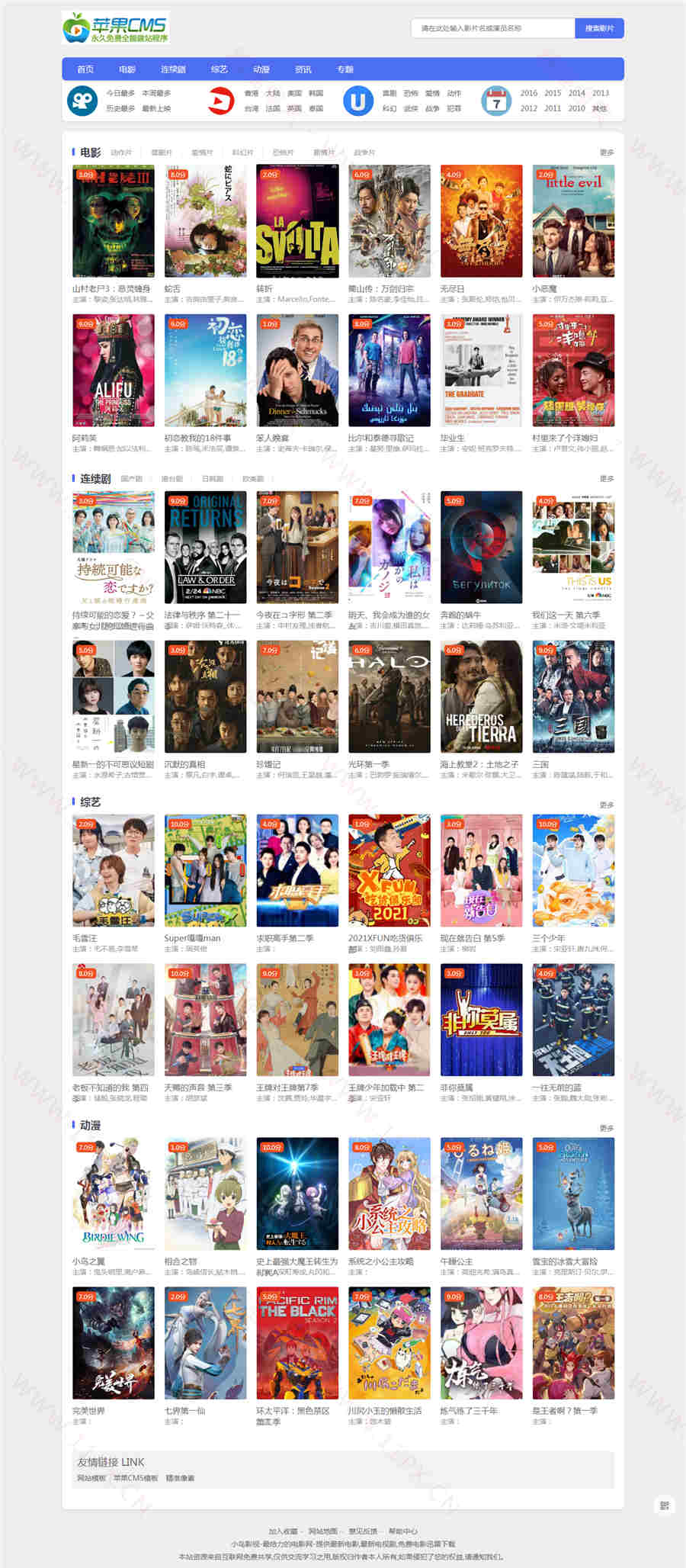686x1568 pixels.
Task: Open the movie poster 毕业生
Action: [481, 371]
